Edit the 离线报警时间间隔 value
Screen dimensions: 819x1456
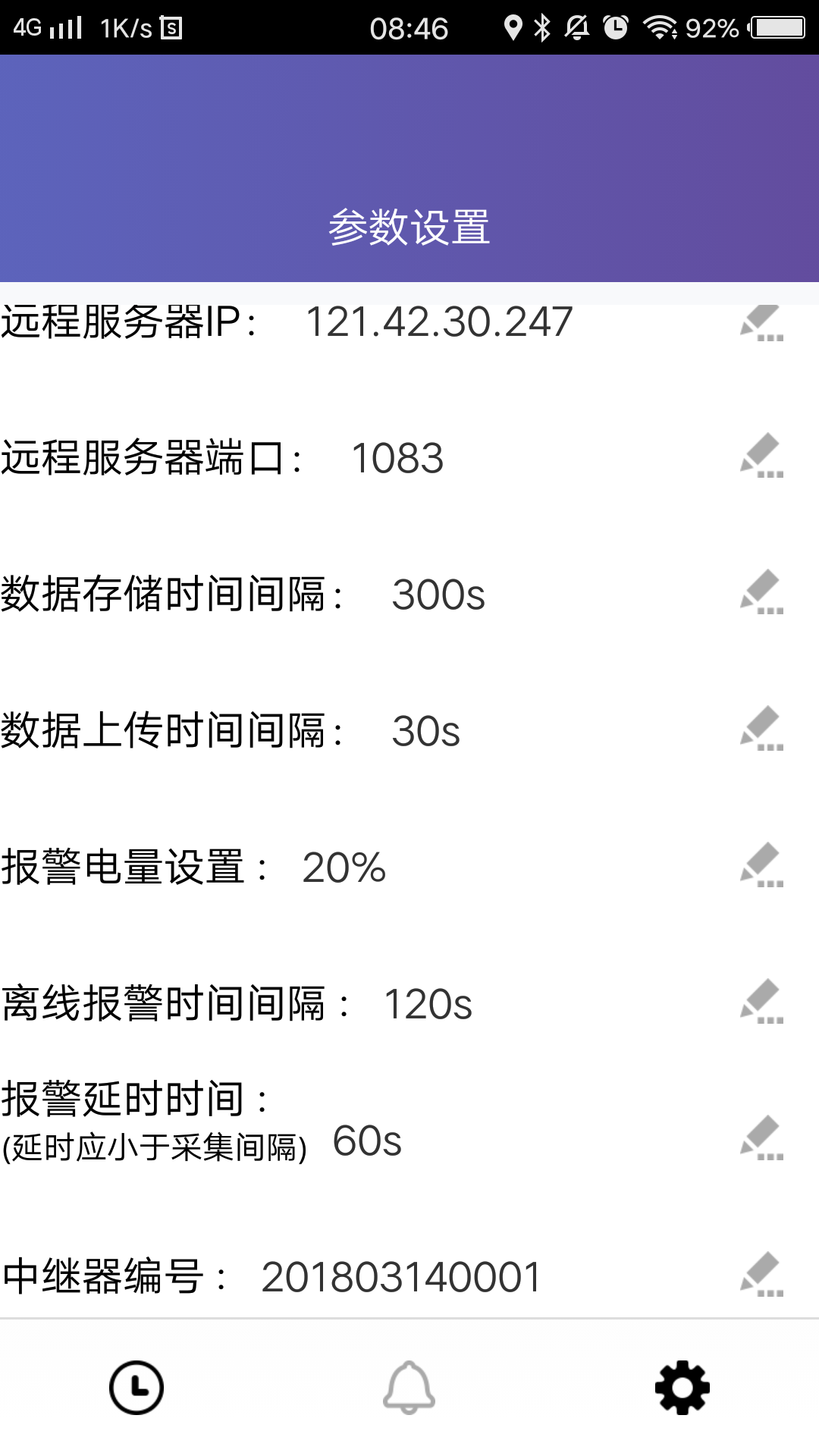[761, 1002]
